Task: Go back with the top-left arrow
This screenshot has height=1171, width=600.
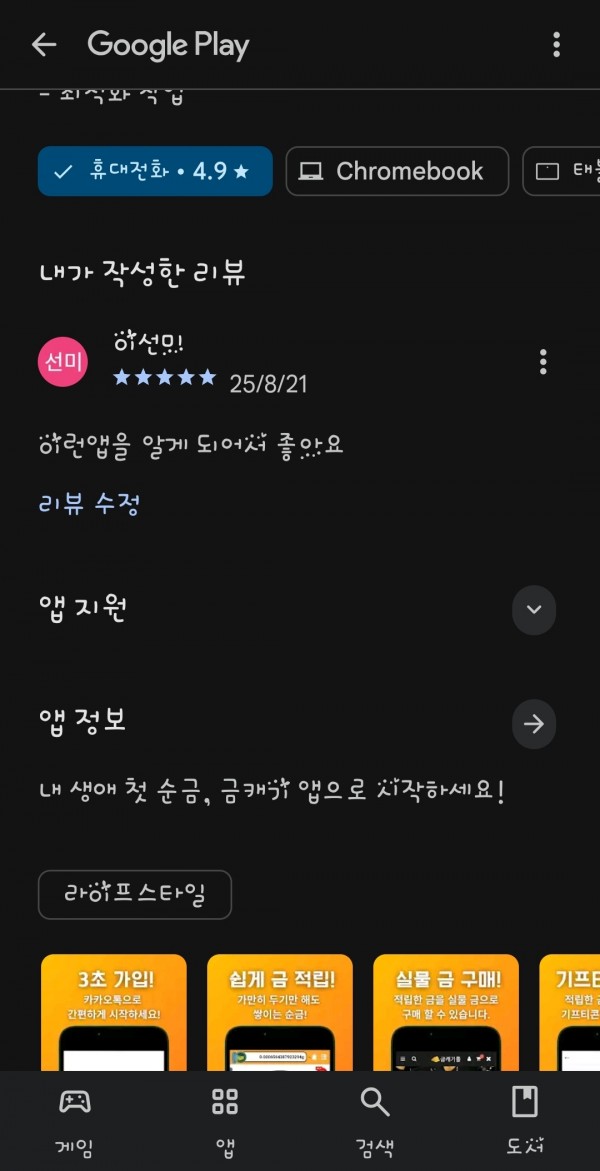Action: [43, 45]
